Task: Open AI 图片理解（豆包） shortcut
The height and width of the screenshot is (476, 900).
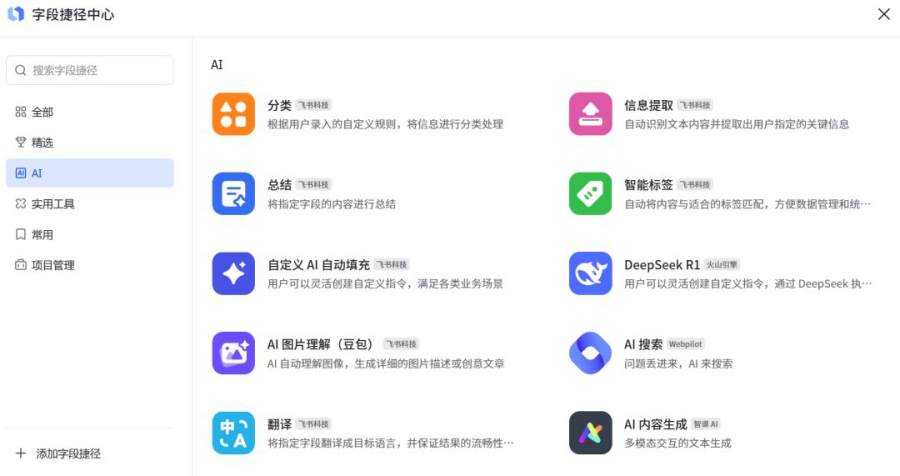Action: pos(322,344)
